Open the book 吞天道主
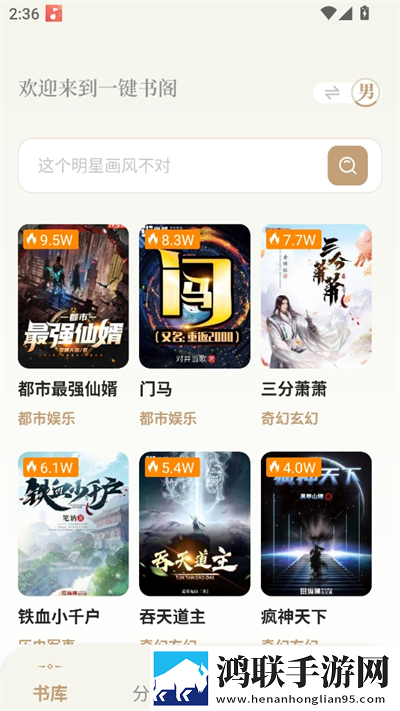Image resolution: width=400 pixels, height=711 pixels. [x=195, y=524]
